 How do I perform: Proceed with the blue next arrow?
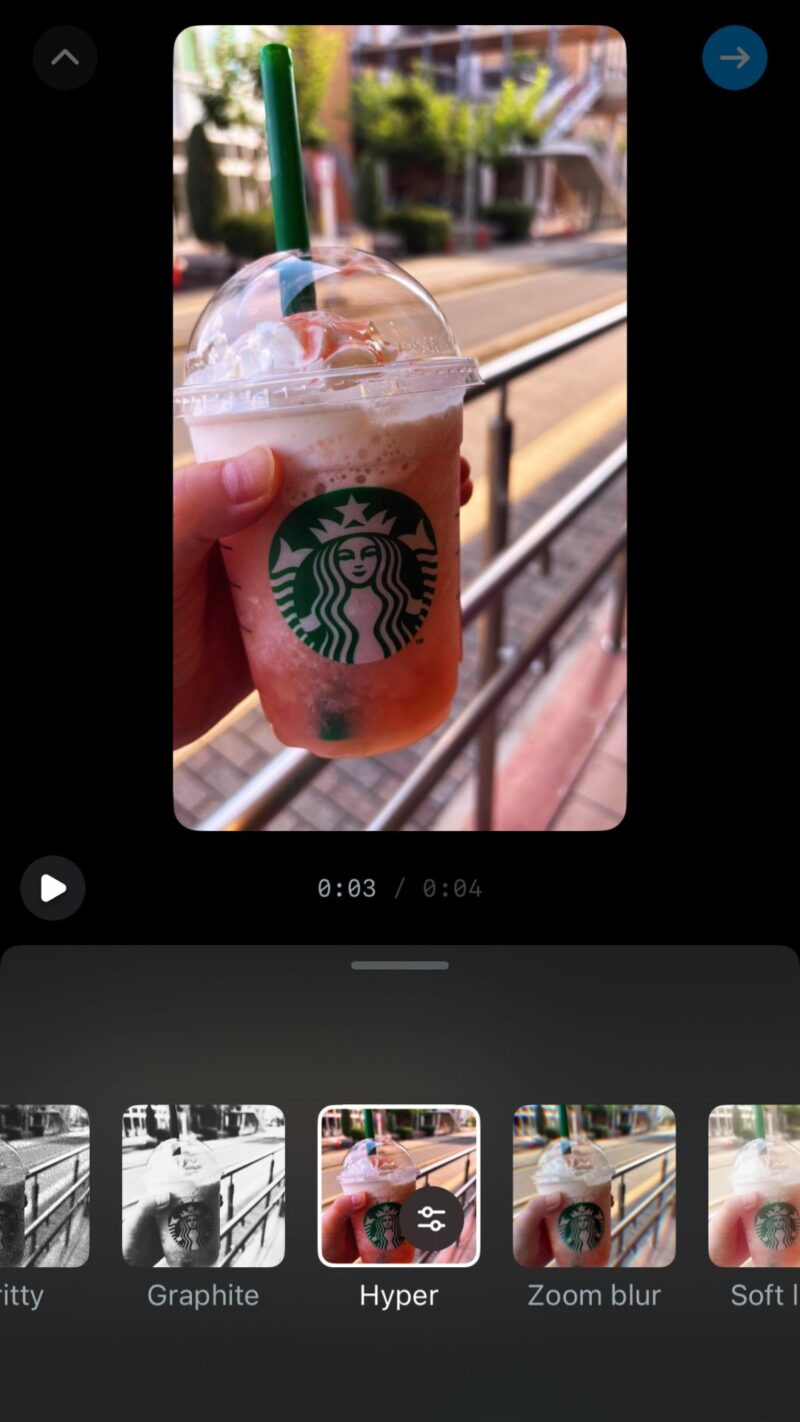pyautogui.click(x=734, y=58)
